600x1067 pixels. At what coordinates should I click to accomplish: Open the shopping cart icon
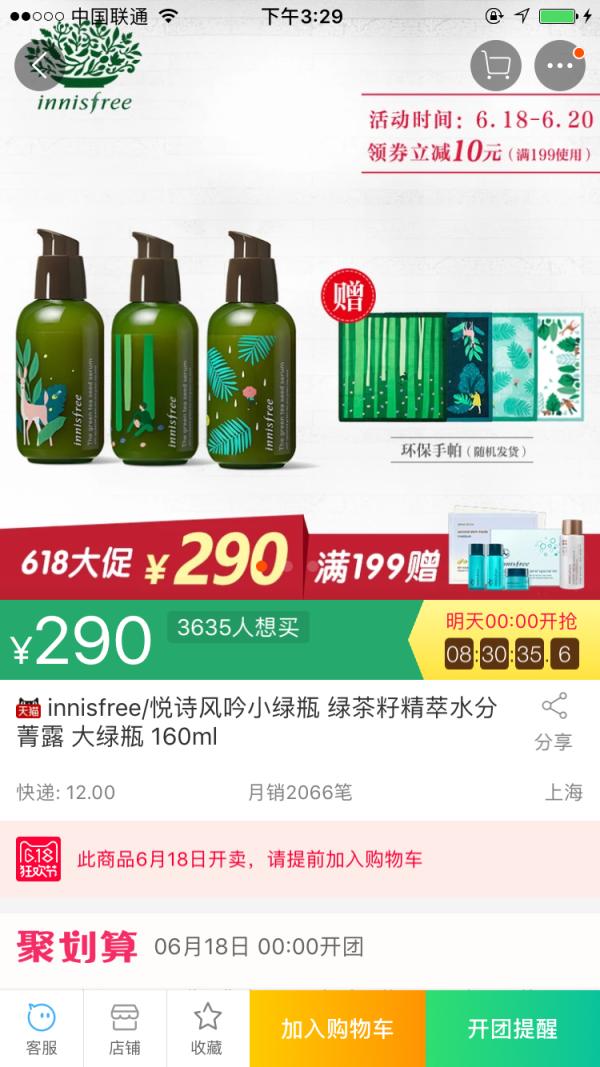[495, 66]
